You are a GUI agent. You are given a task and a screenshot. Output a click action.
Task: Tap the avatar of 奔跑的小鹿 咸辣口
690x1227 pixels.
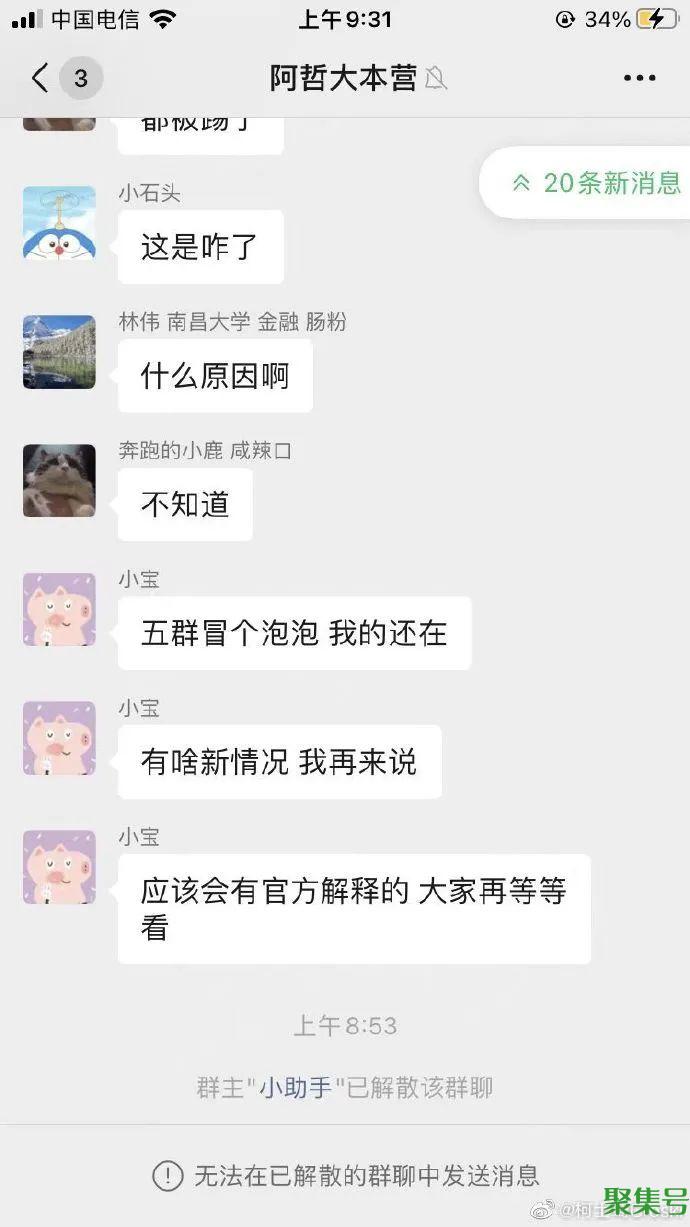tap(59, 481)
